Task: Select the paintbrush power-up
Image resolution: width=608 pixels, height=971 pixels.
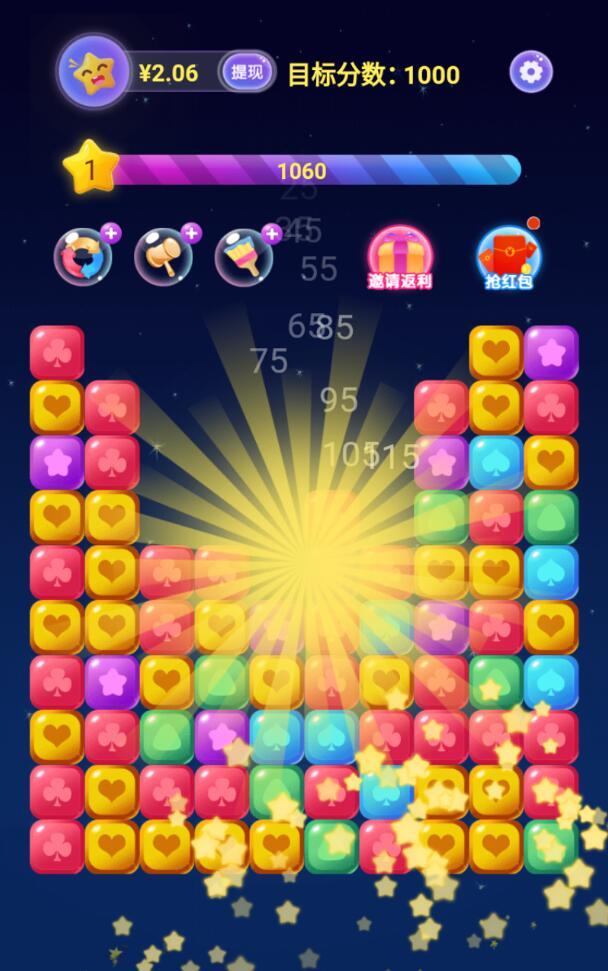Action: (243, 256)
